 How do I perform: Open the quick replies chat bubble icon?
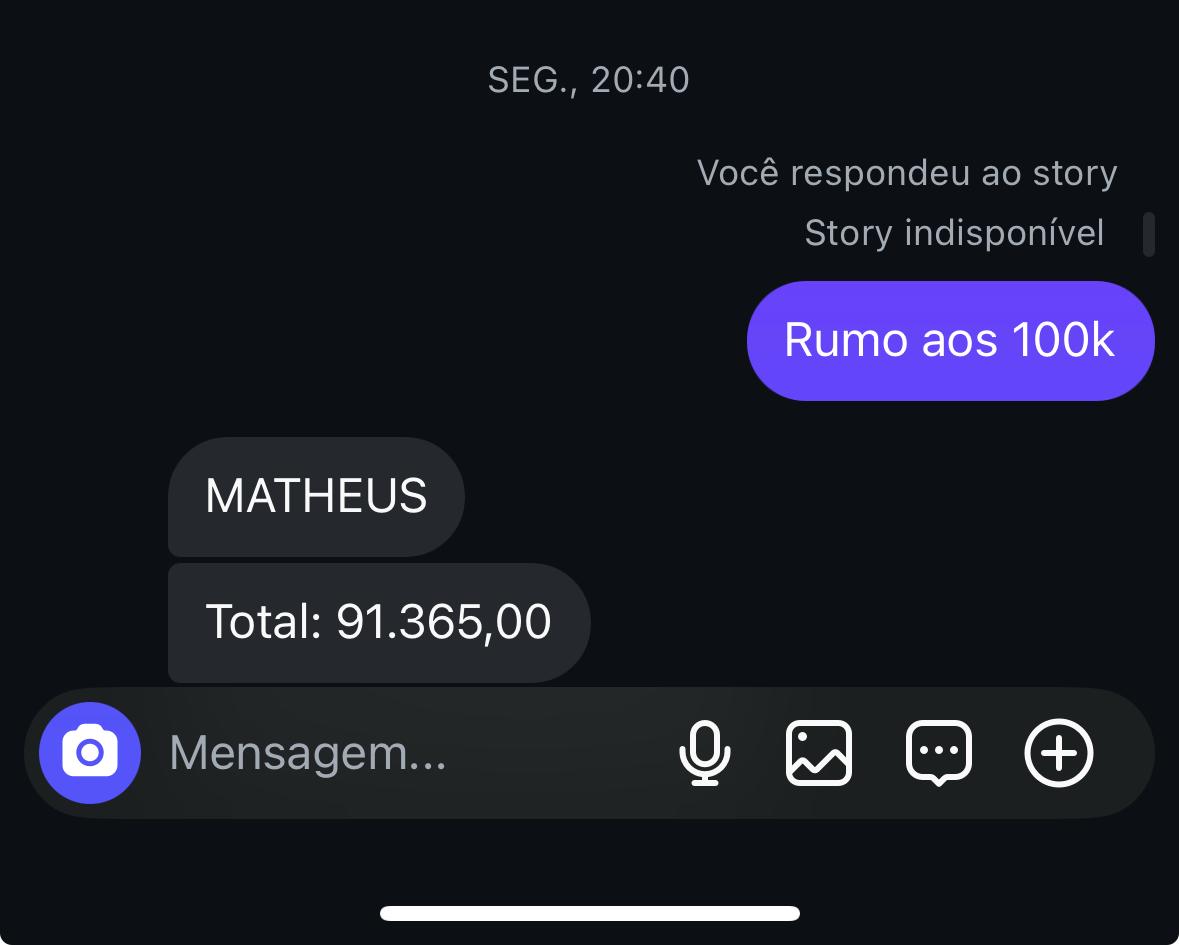click(x=939, y=753)
